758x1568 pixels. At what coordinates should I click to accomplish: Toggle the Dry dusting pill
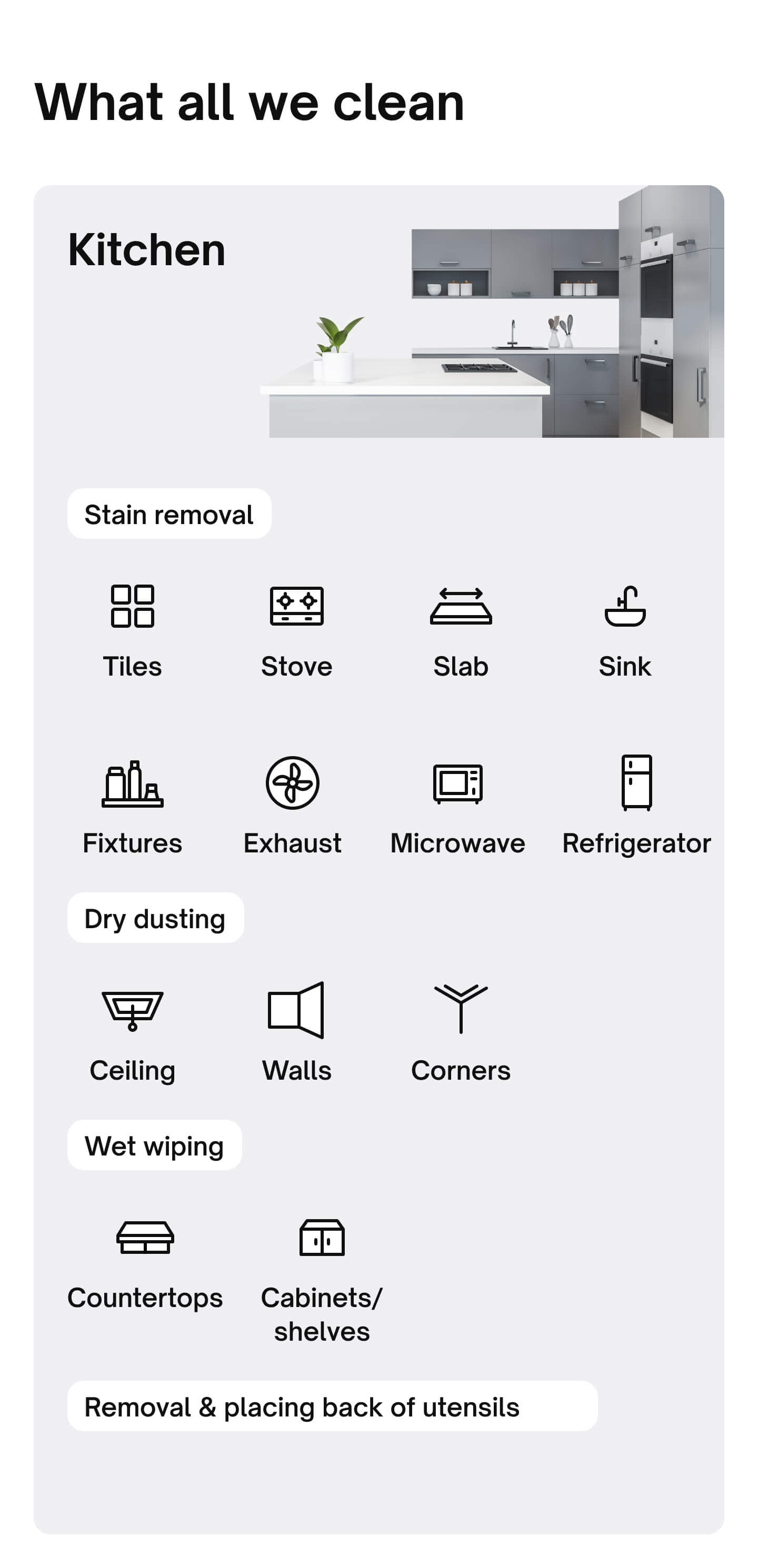click(155, 918)
